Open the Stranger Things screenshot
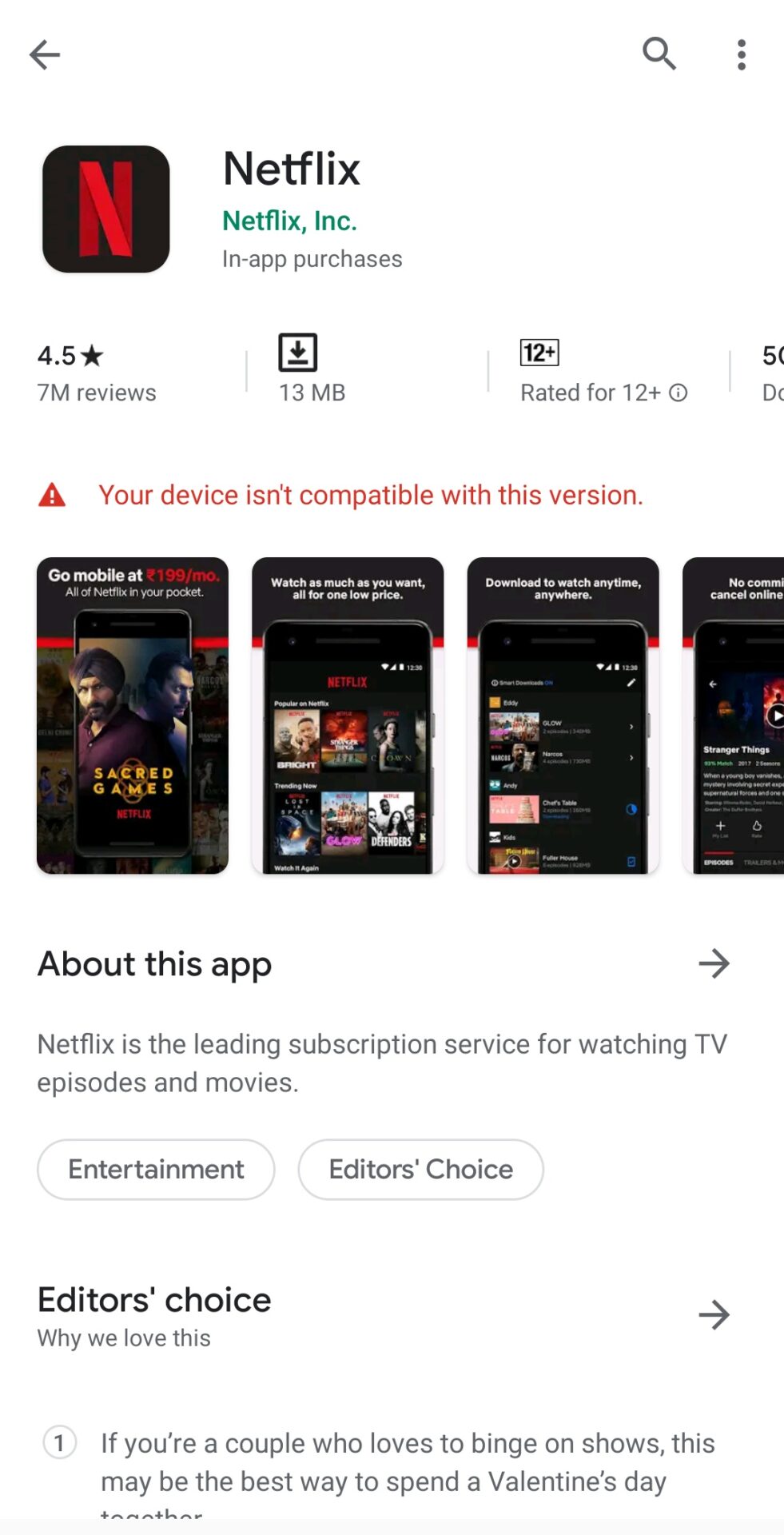Viewport: 784px width, 1535px height. click(734, 716)
